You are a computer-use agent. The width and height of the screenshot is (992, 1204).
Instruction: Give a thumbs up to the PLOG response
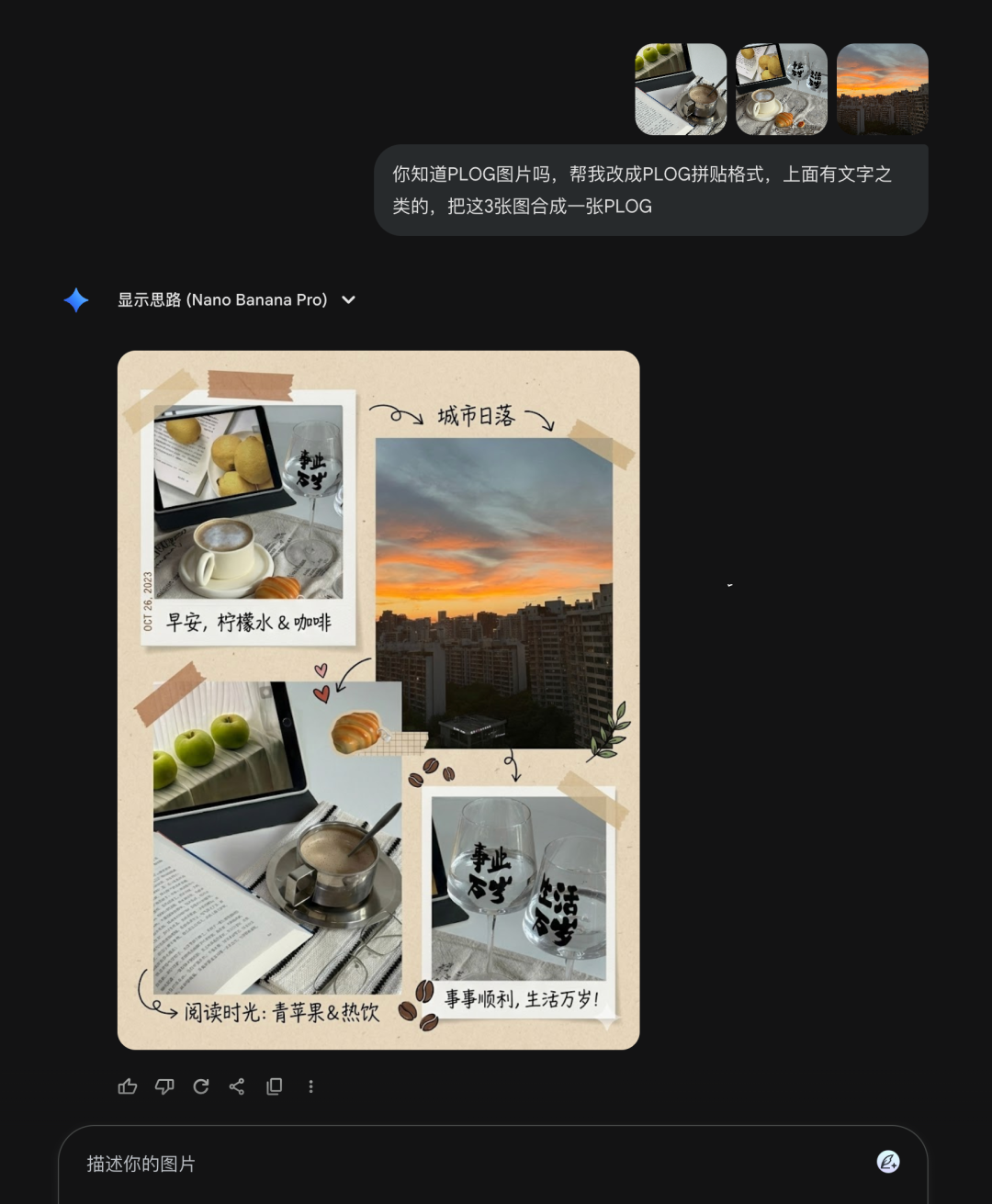point(128,1086)
